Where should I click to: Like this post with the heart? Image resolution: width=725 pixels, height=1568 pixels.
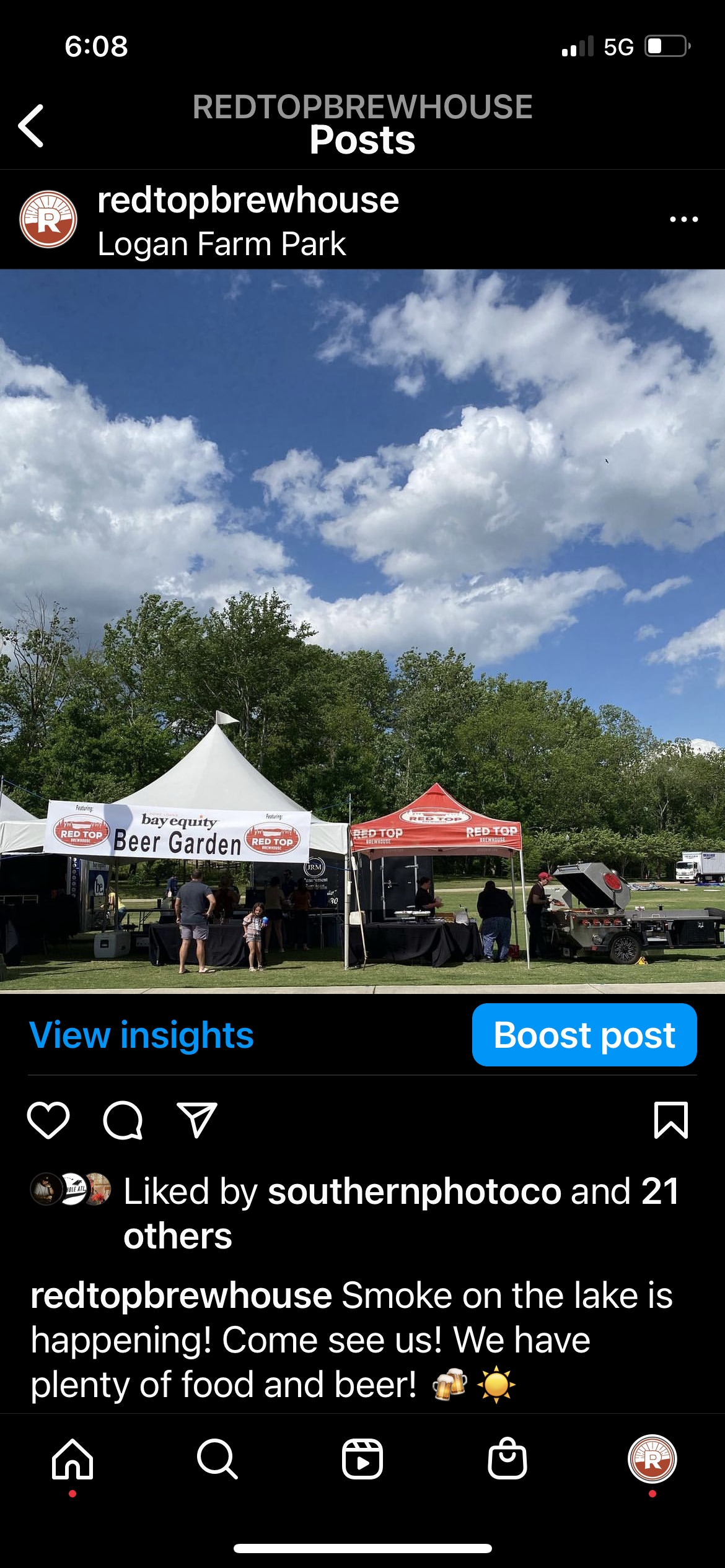coord(48,1120)
